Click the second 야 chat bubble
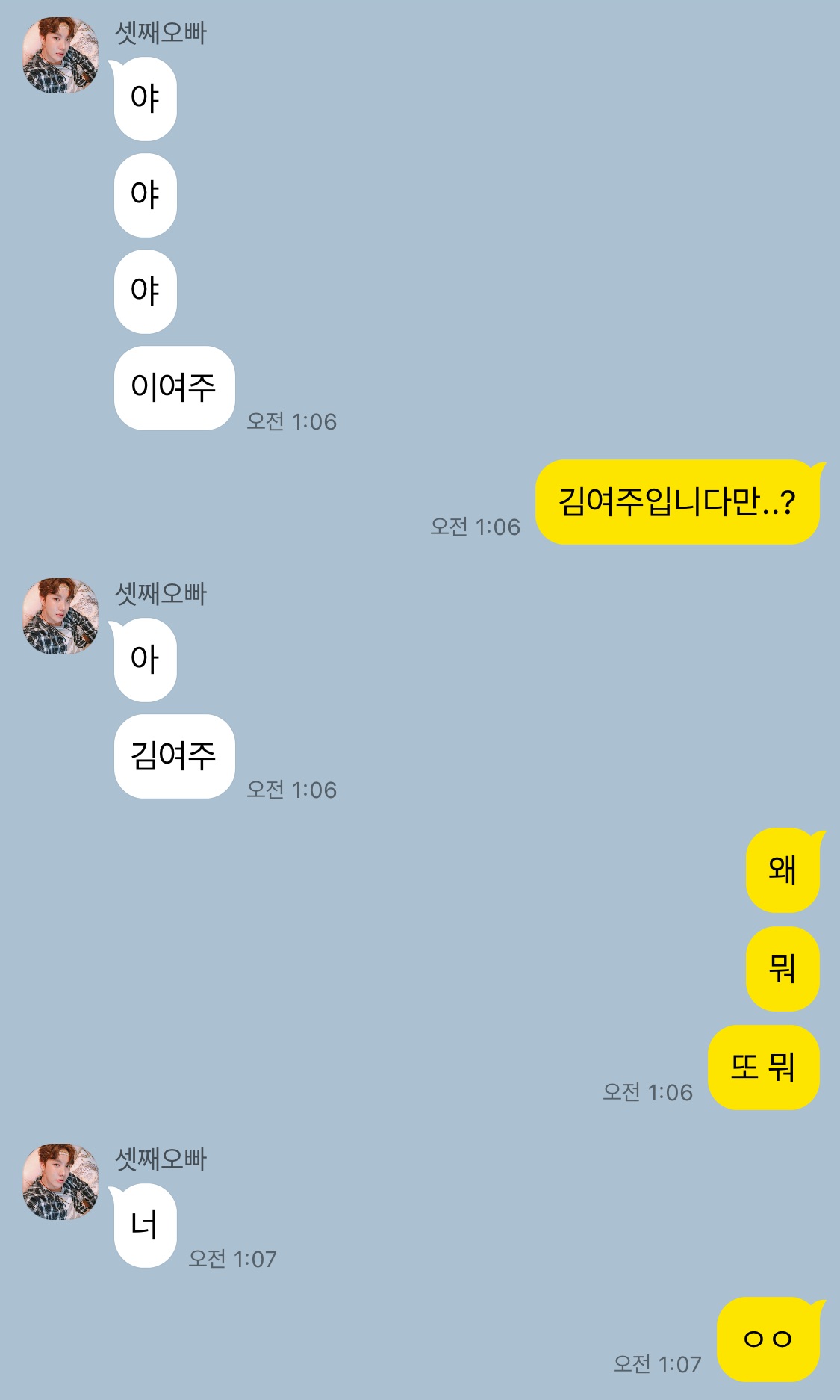The width and height of the screenshot is (840, 1400). click(x=145, y=194)
